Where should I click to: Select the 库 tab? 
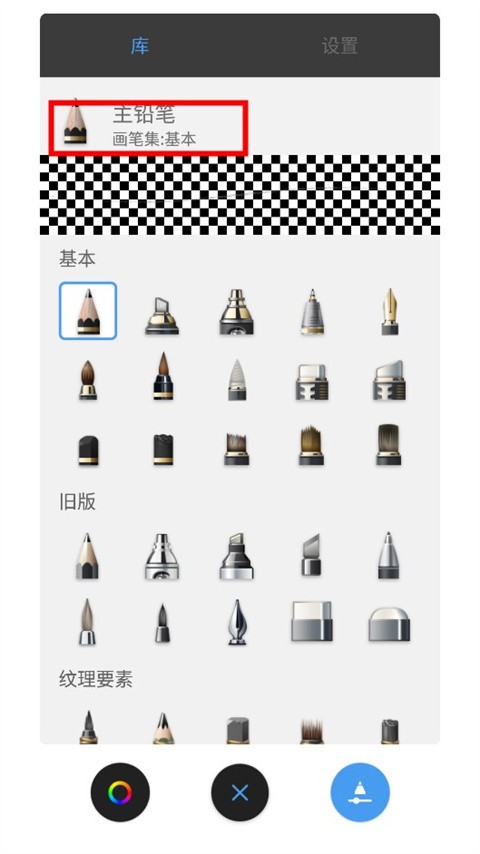(x=139, y=46)
